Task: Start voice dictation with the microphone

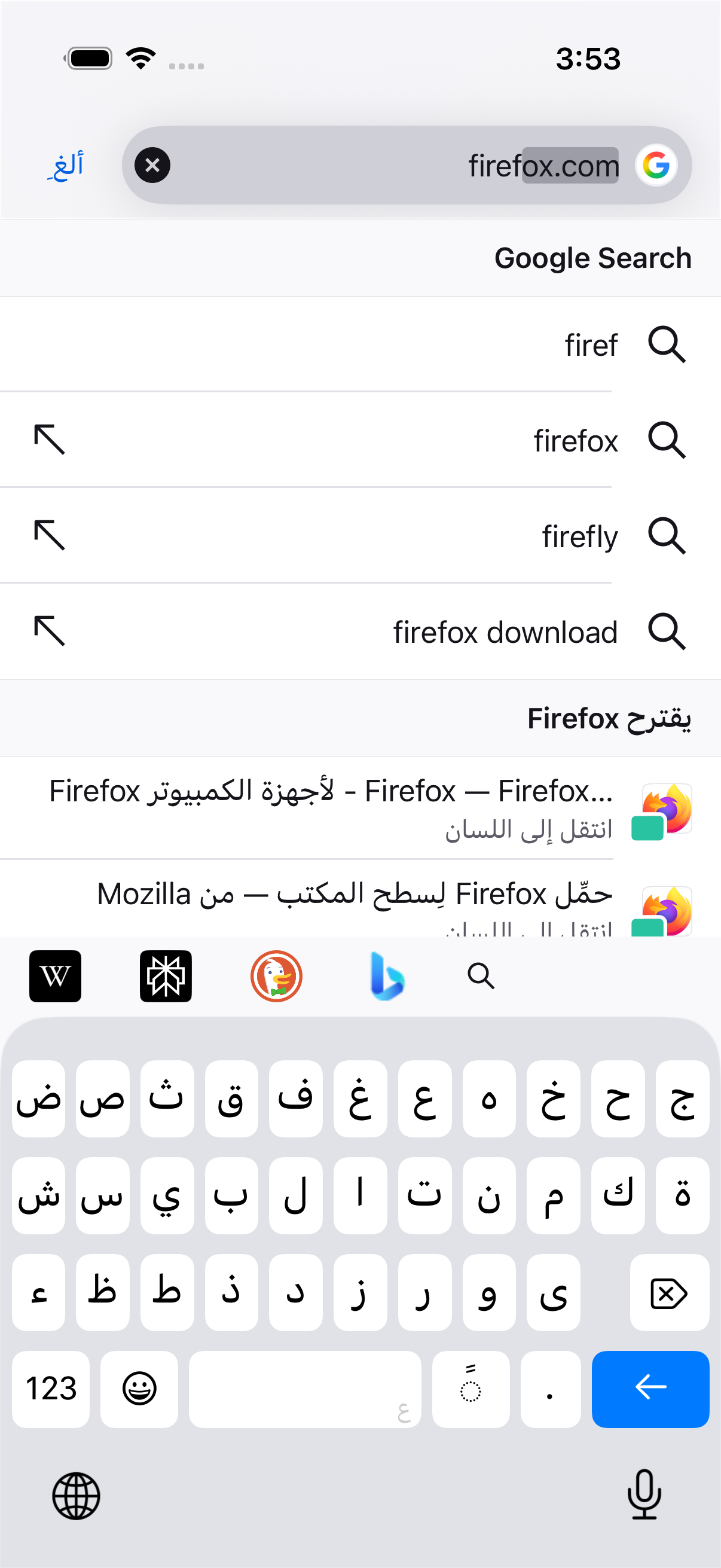Action: pos(644,1494)
